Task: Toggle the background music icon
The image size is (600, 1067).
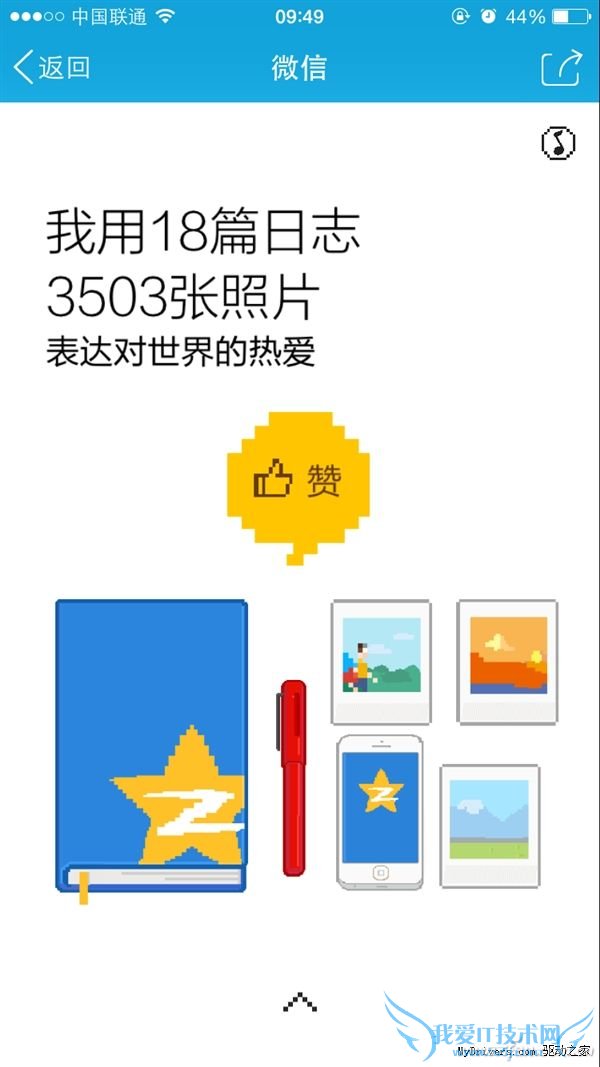Action: click(x=558, y=143)
